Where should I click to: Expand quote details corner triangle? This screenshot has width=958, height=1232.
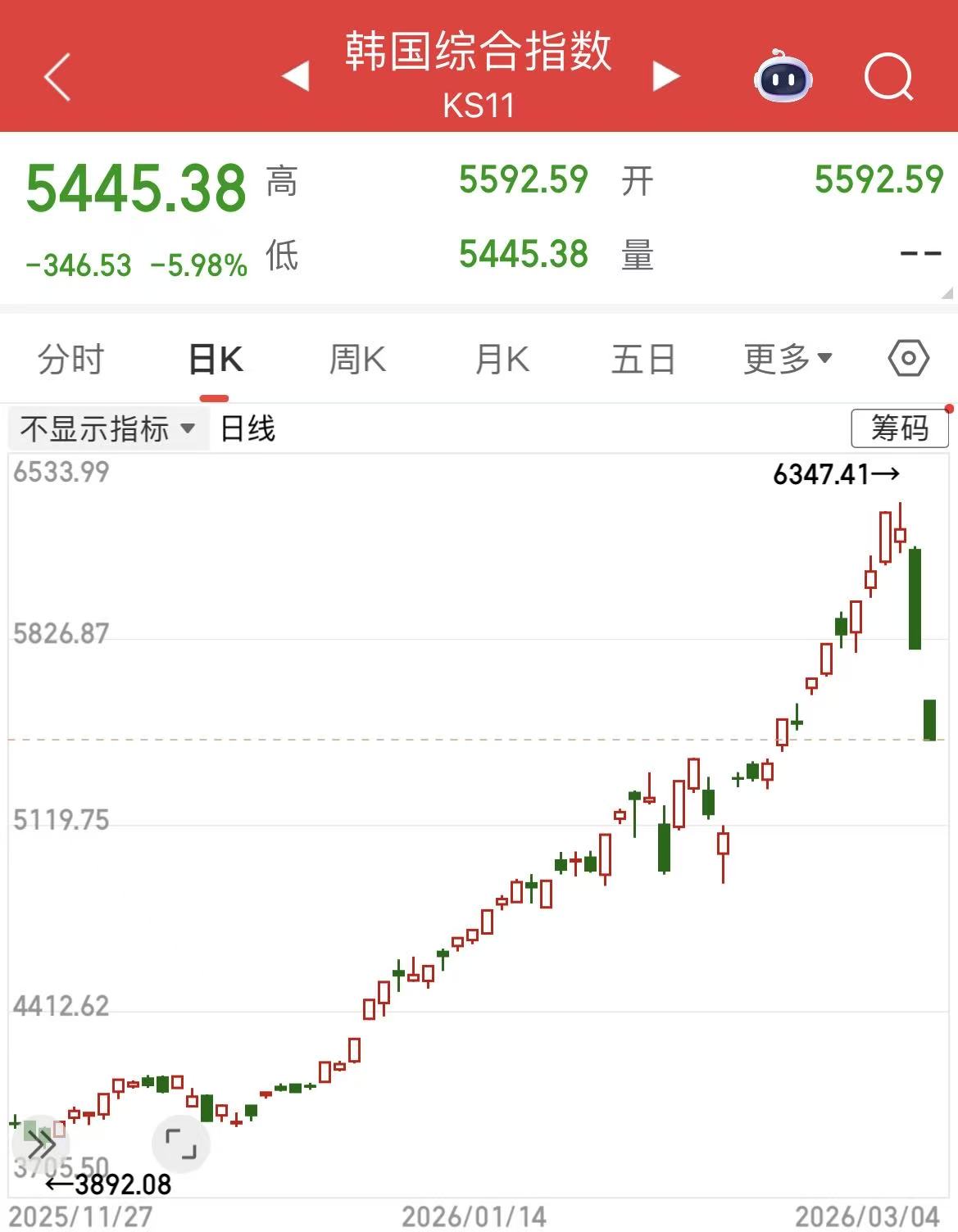click(947, 293)
